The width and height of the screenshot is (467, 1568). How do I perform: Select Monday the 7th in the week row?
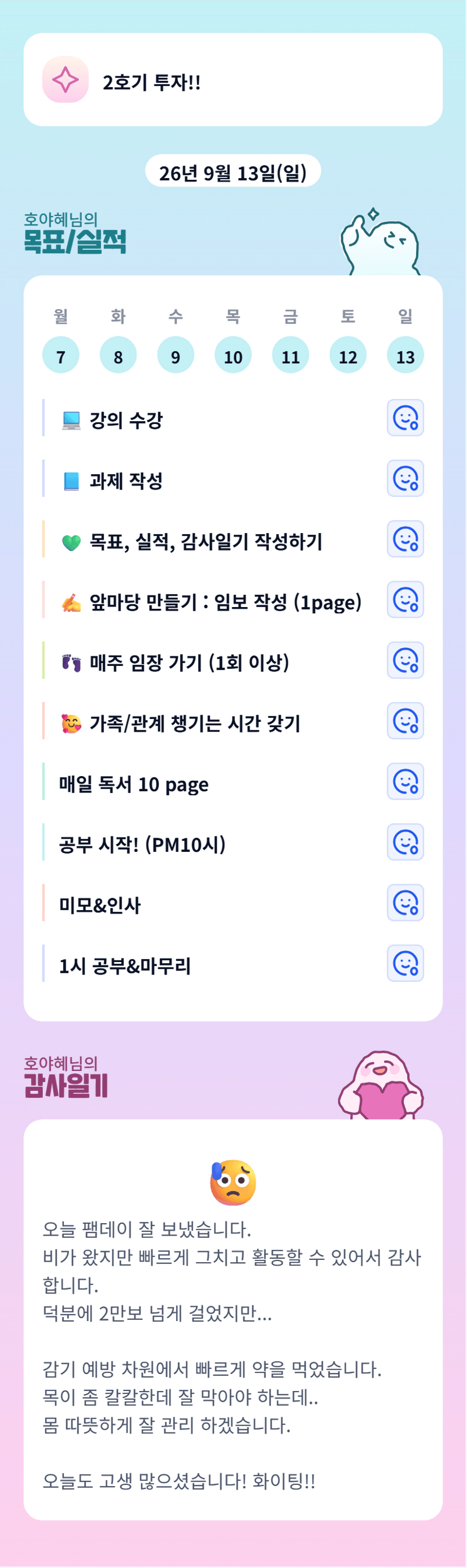61,355
